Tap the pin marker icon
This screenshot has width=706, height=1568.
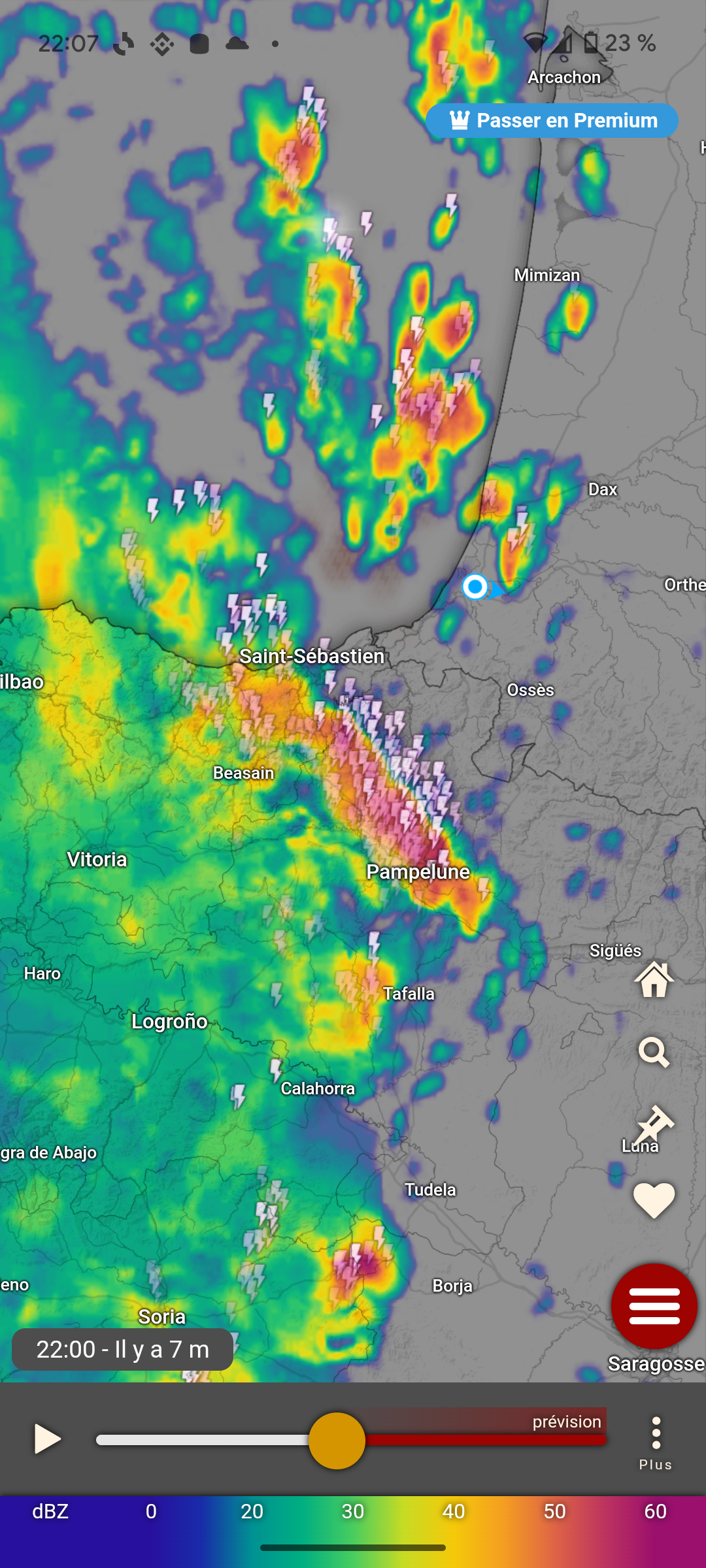[654, 1125]
